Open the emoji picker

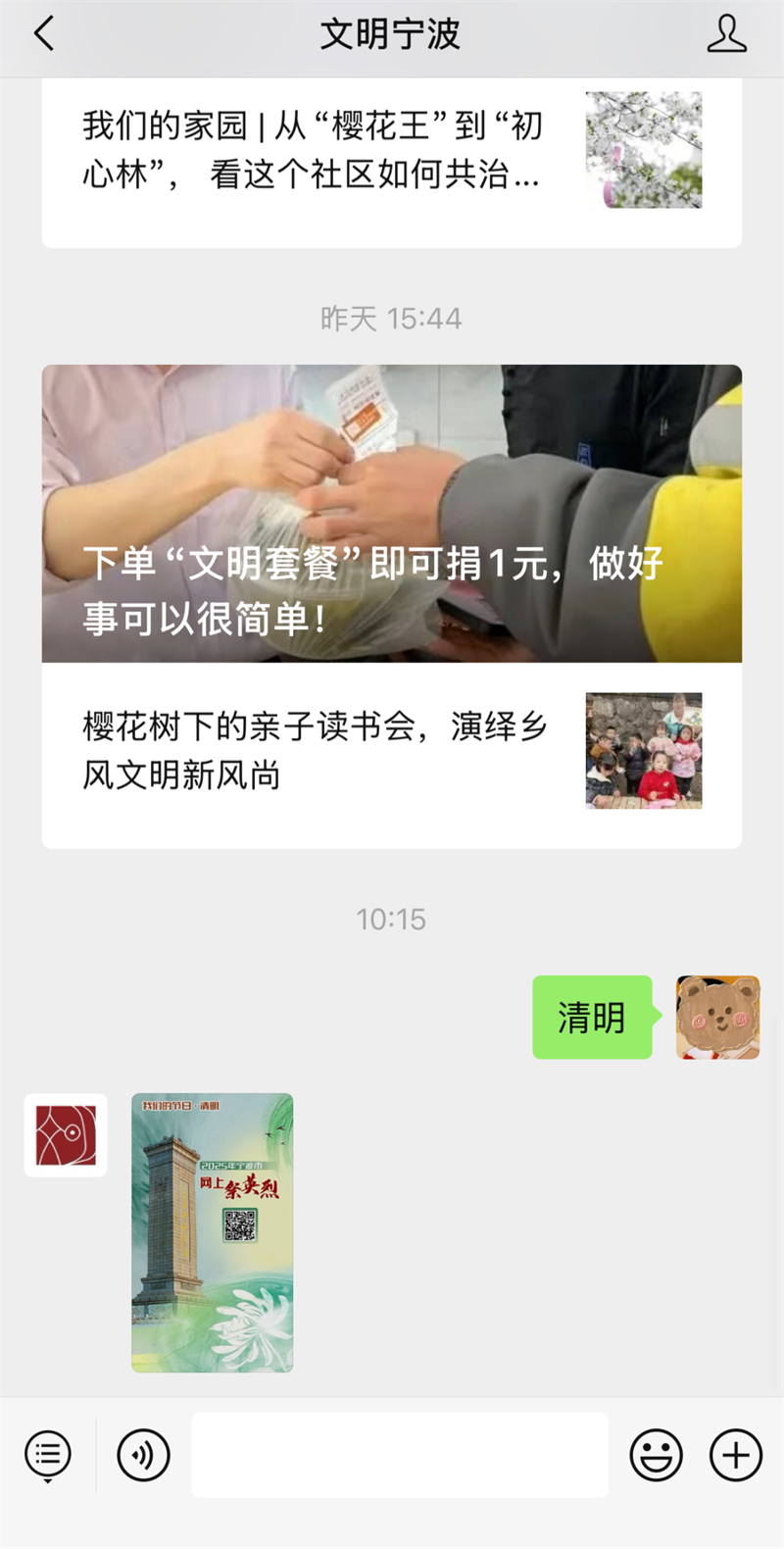pos(656,1454)
